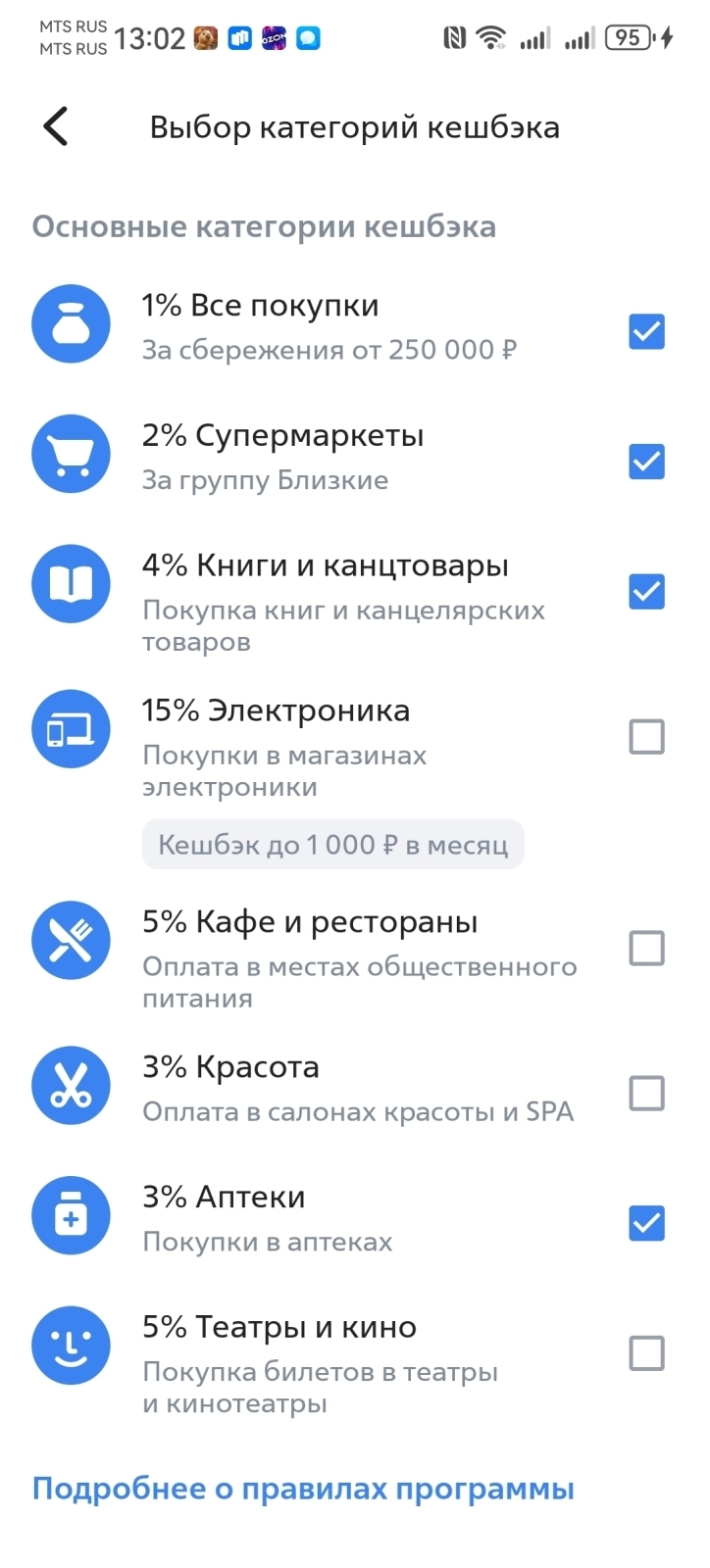Uncheck the 1% Все покупки category

pyautogui.click(x=646, y=331)
